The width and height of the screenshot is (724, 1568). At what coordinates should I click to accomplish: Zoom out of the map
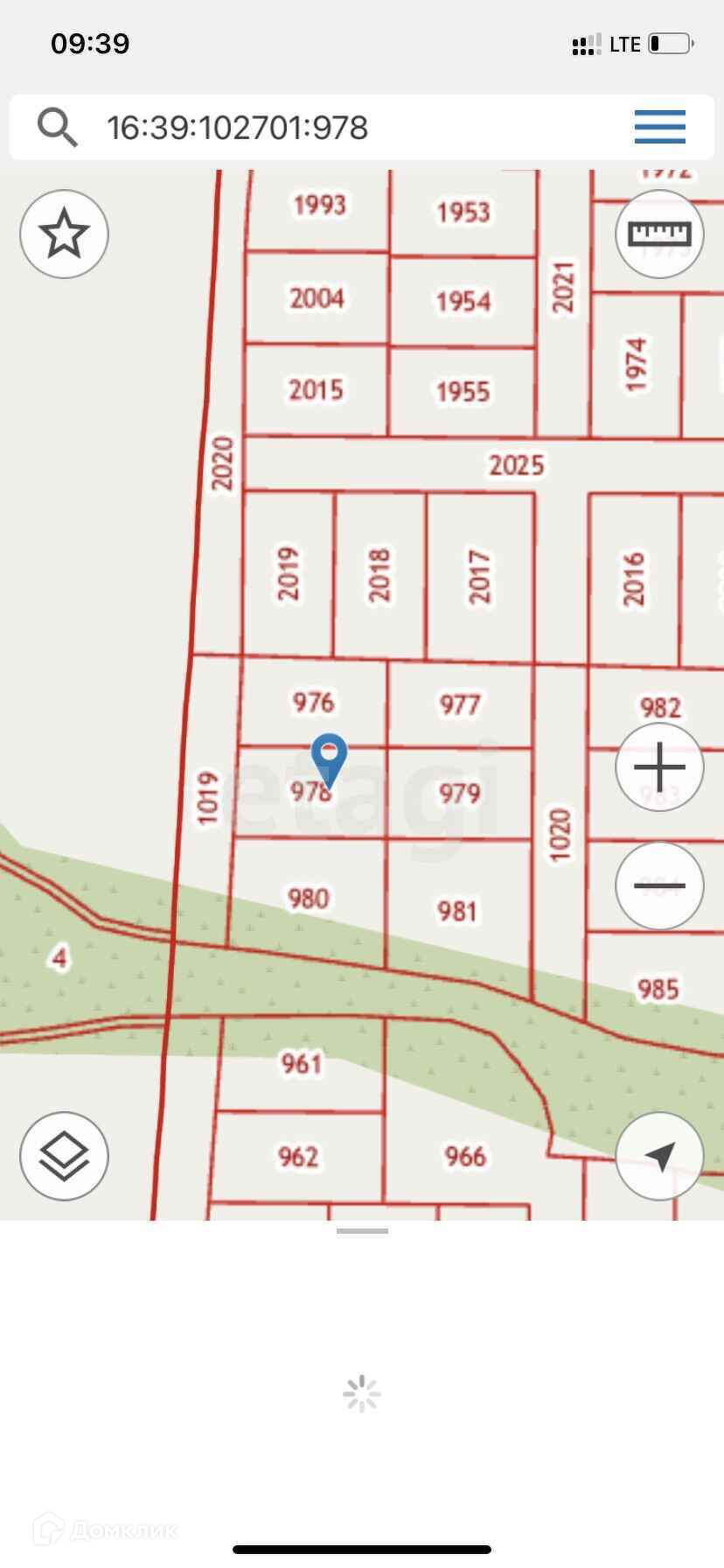click(659, 885)
